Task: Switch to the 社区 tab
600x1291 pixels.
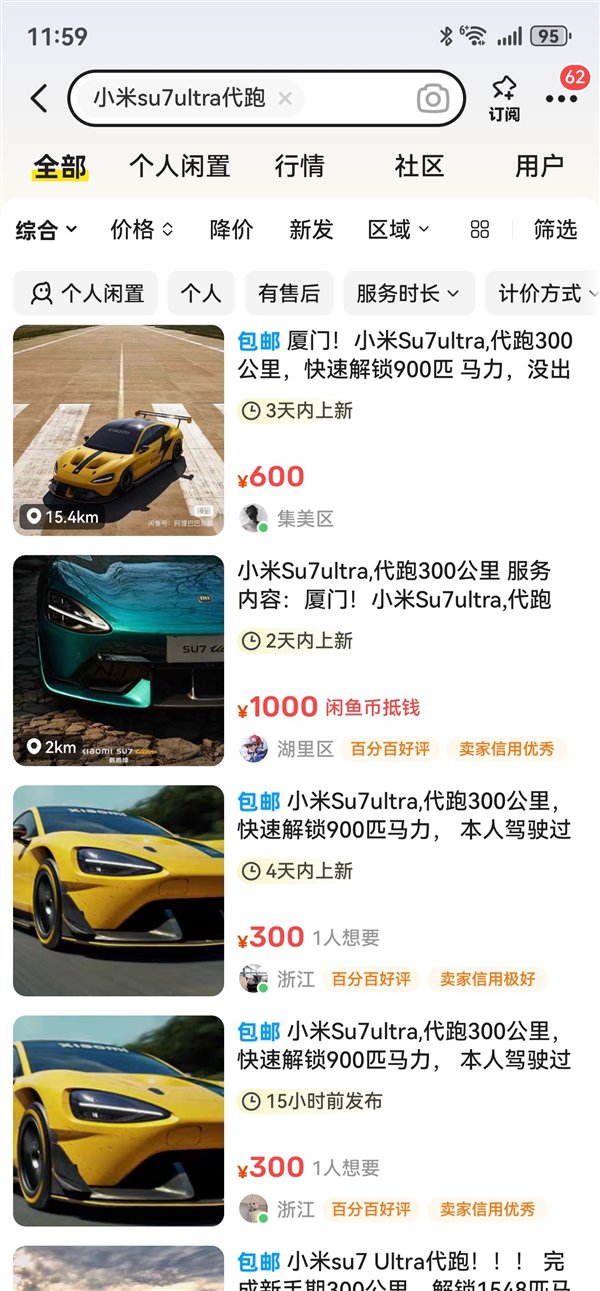Action: 419,166
